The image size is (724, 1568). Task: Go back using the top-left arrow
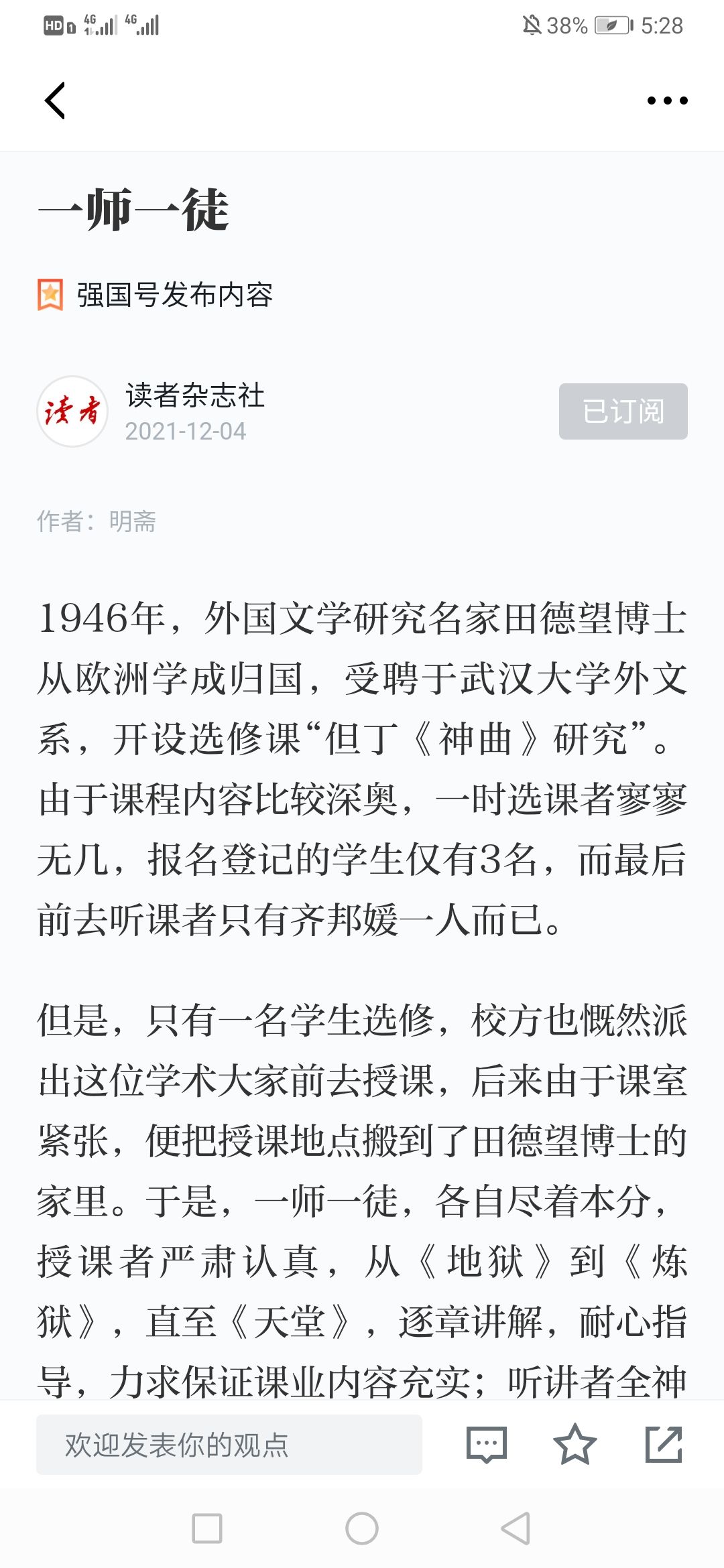coord(55,101)
